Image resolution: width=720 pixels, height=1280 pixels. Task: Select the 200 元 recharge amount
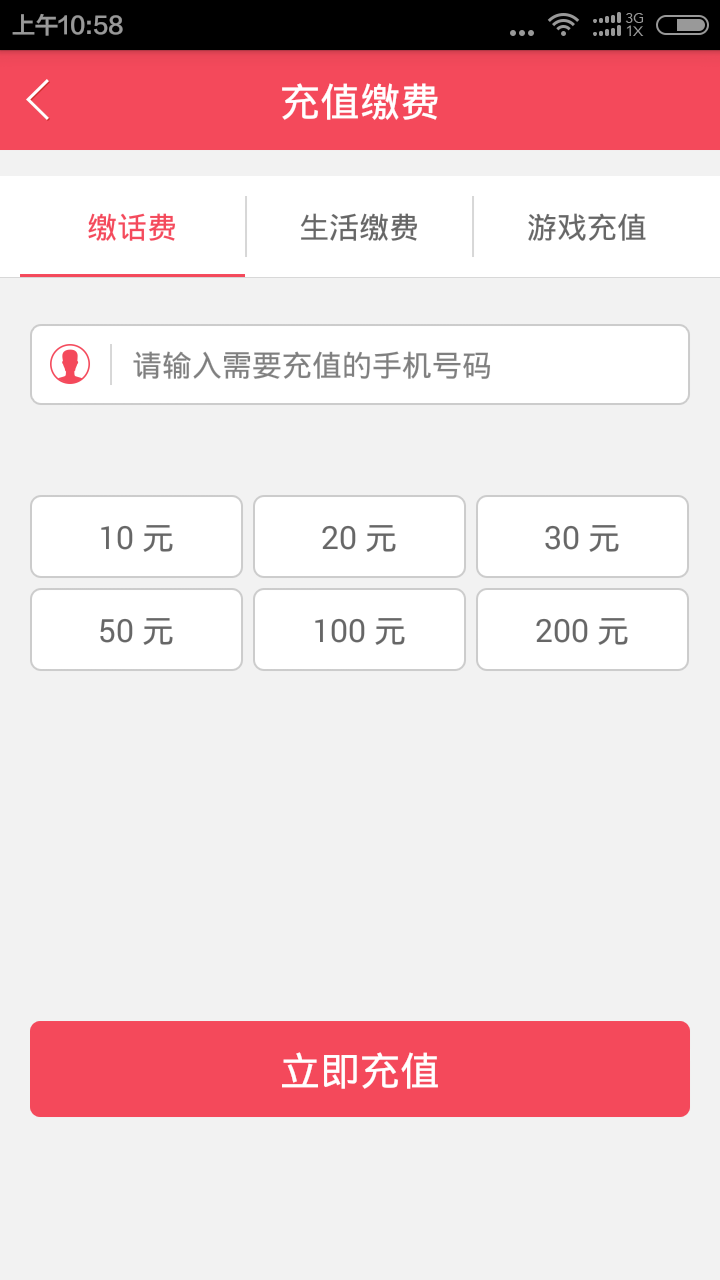tap(582, 629)
